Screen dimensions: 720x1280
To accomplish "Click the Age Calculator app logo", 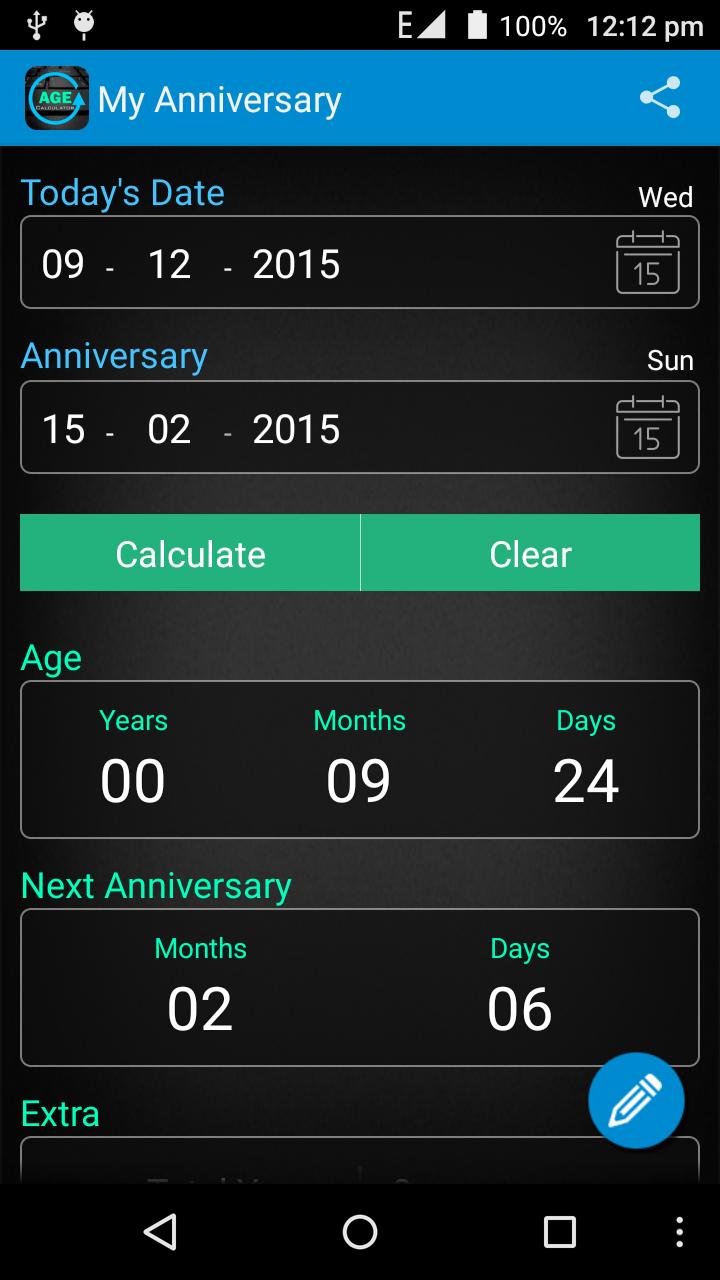I will point(55,97).
